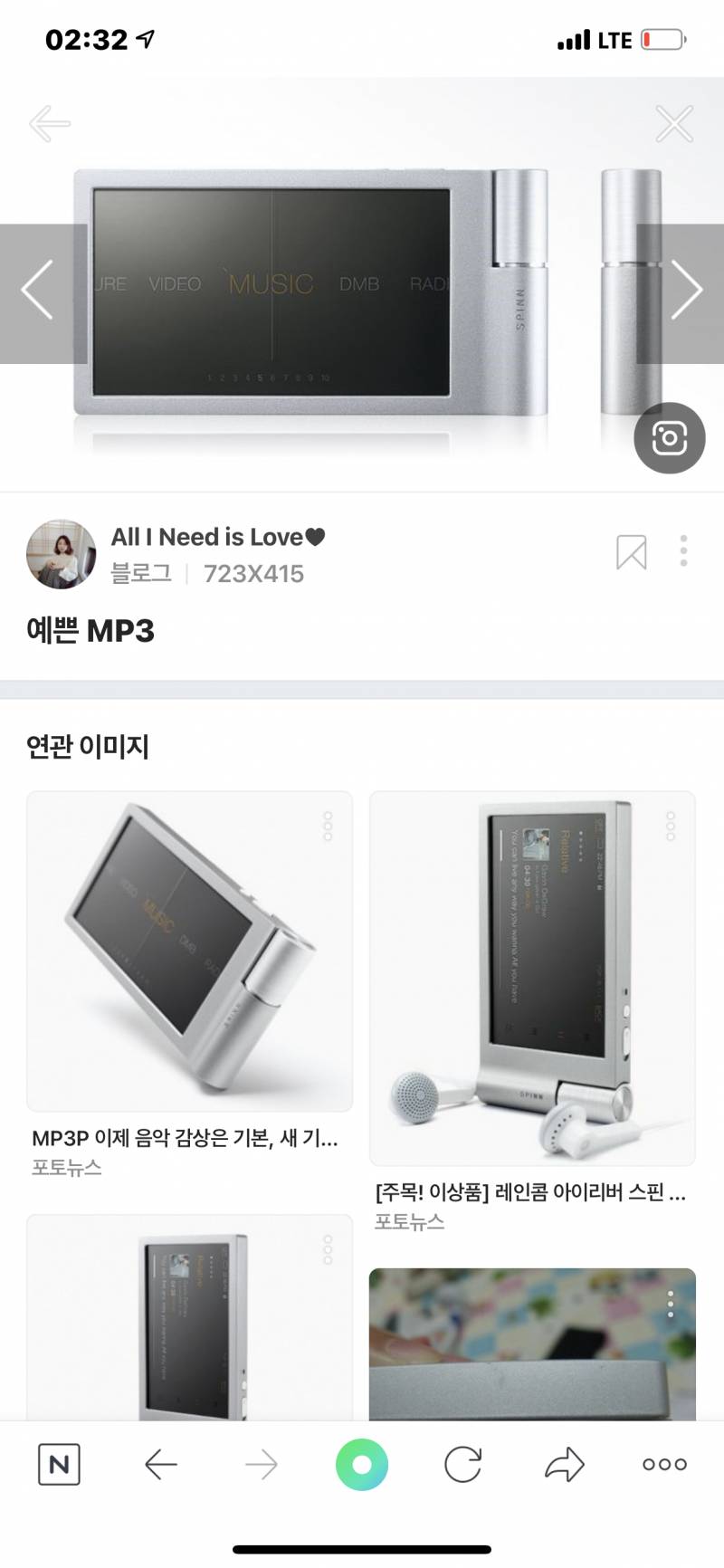Refresh the page using the reload icon
The width and height of the screenshot is (724, 1568).
[463, 1462]
